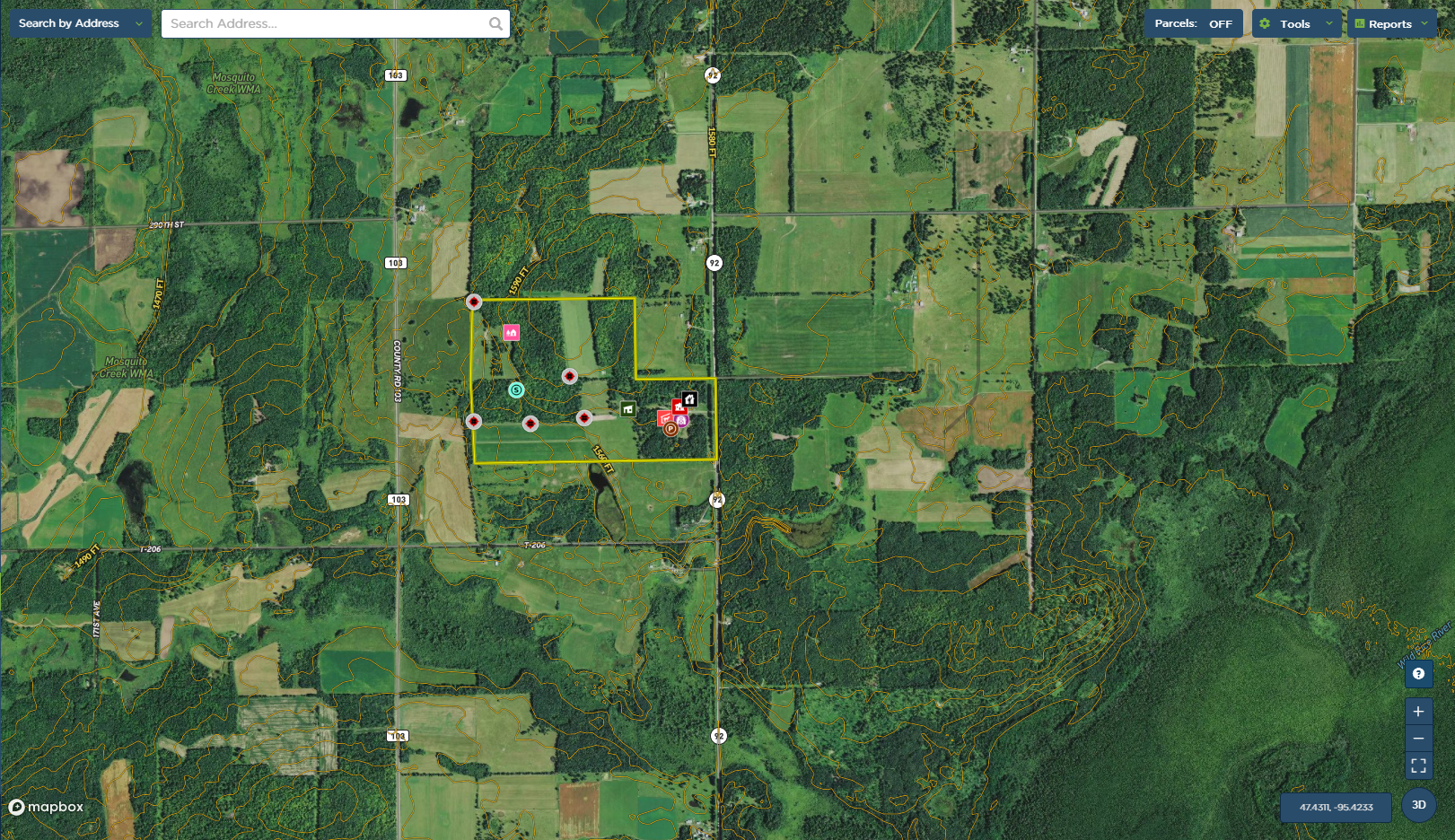This screenshot has height=840, width=1455.
Task: Zoom out with the minus button
Action: coord(1418,739)
